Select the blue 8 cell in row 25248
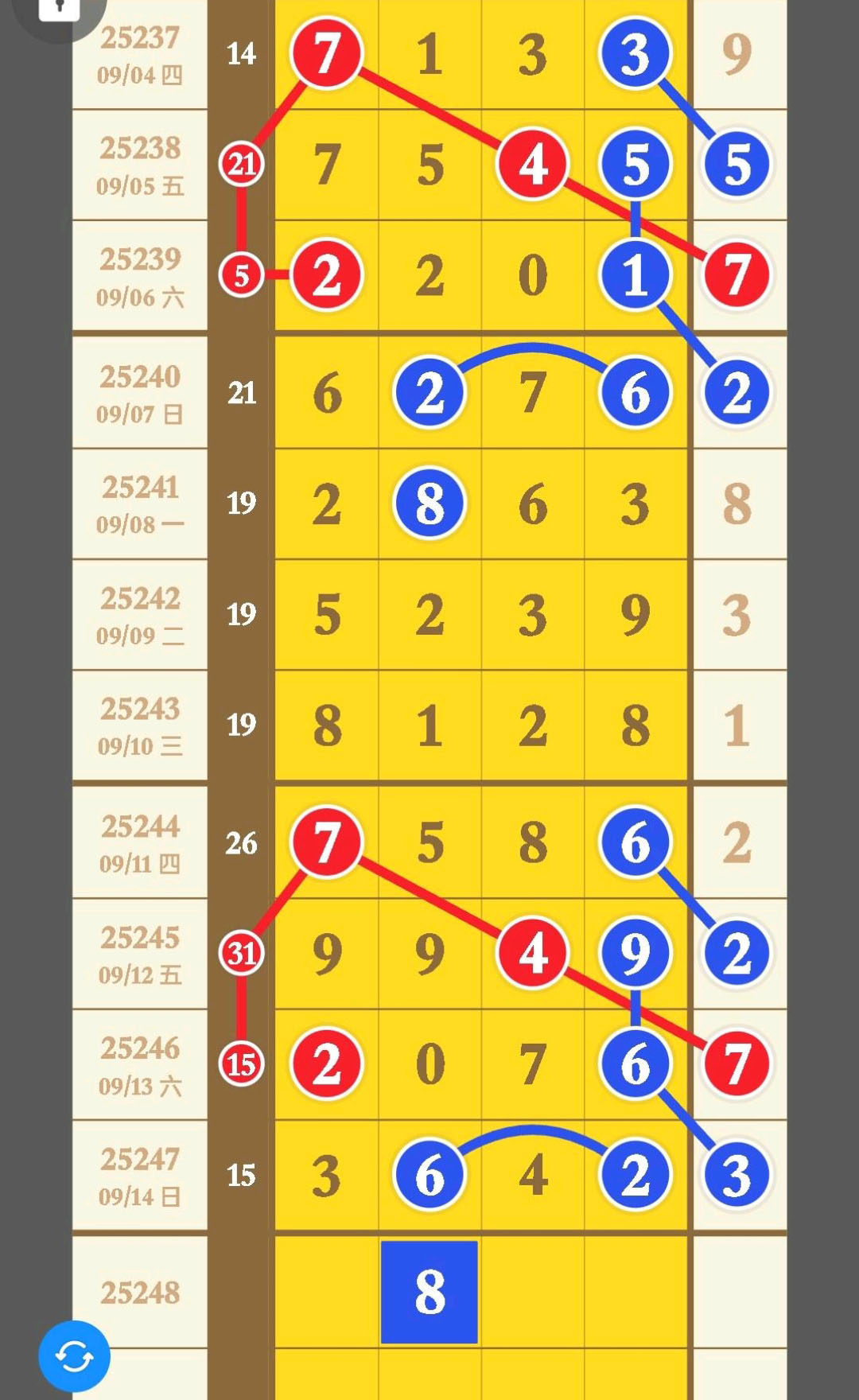Image resolution: width=859 pixels, height=1400 pixels. (429, 1292)
